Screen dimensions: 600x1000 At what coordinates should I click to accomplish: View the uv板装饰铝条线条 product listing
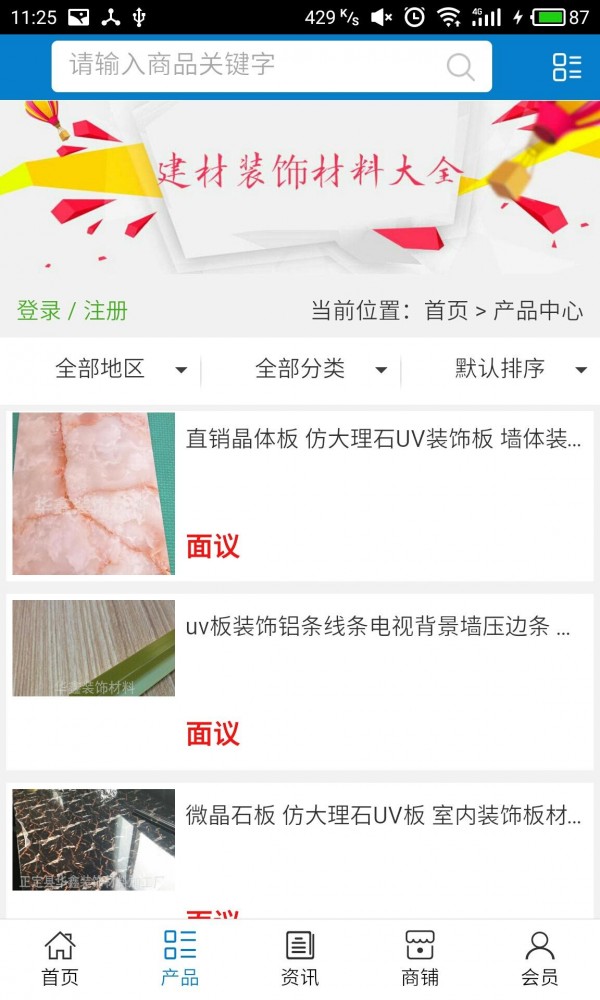378,627
